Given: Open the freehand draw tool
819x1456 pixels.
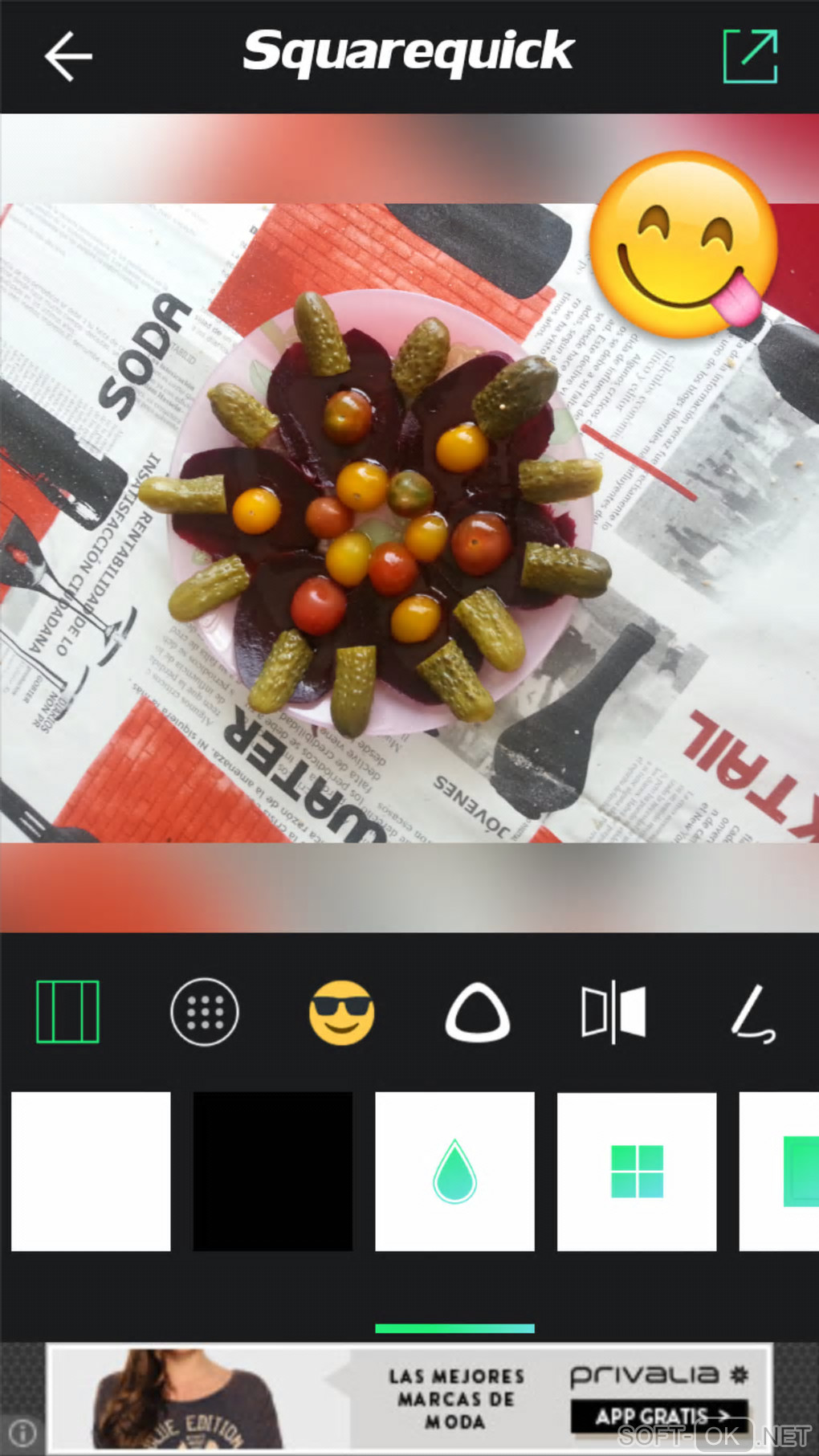Looking at the screenshot, I should point(752,1013).
